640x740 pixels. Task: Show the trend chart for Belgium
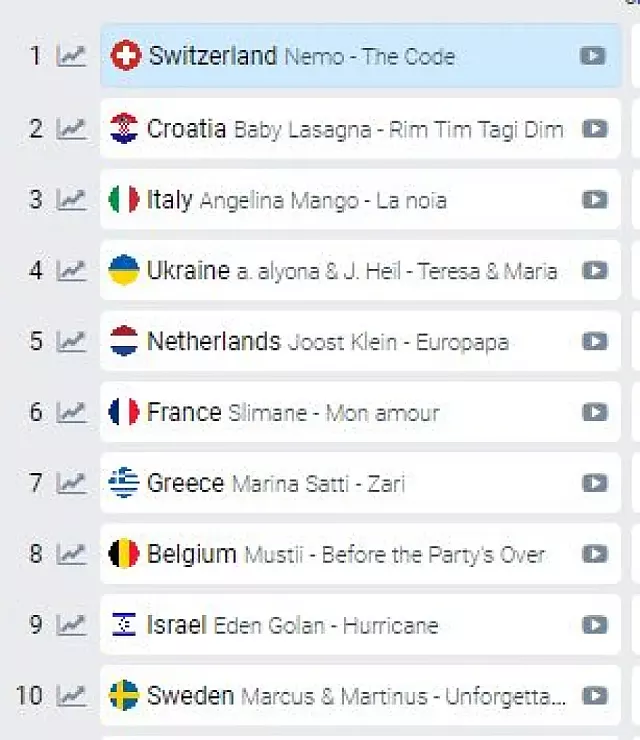[71, 554]
